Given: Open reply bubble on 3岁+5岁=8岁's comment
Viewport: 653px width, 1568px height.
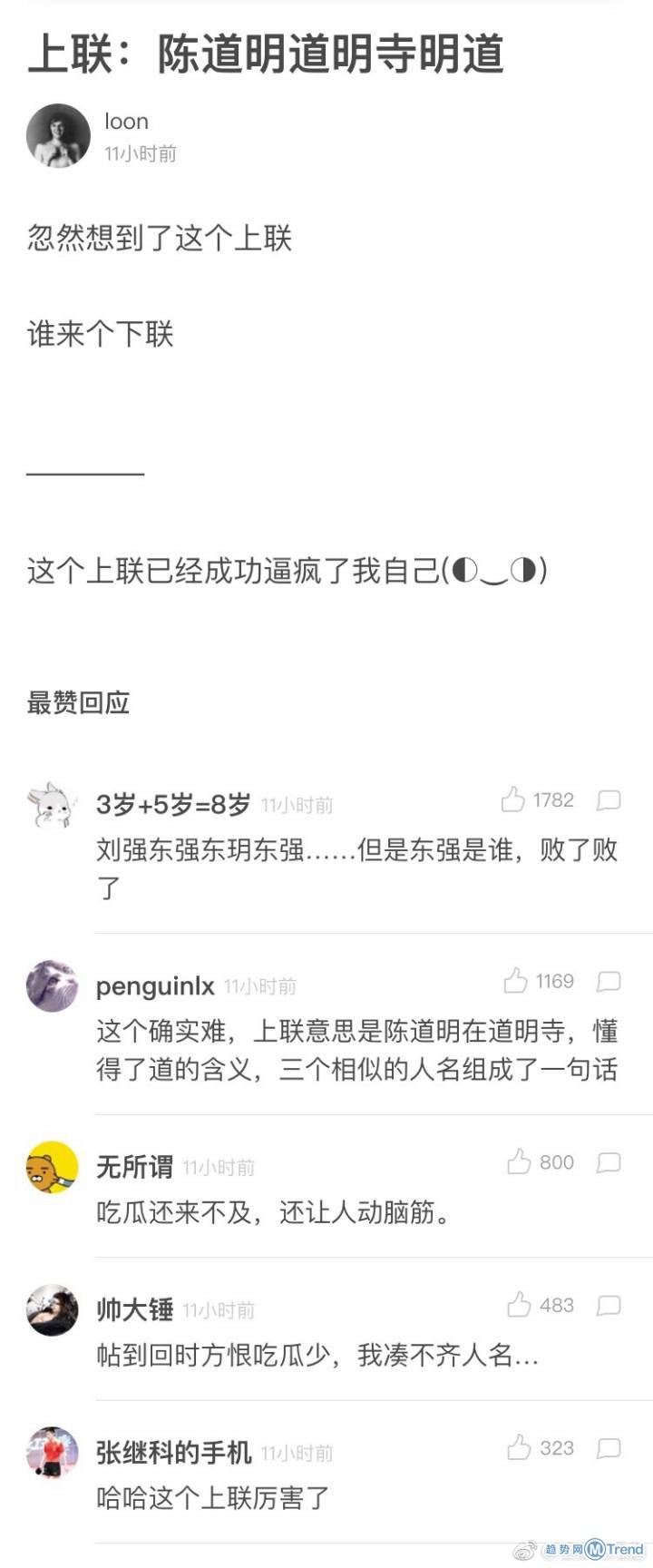Looking at the screenshot, I should click(609, 799).
